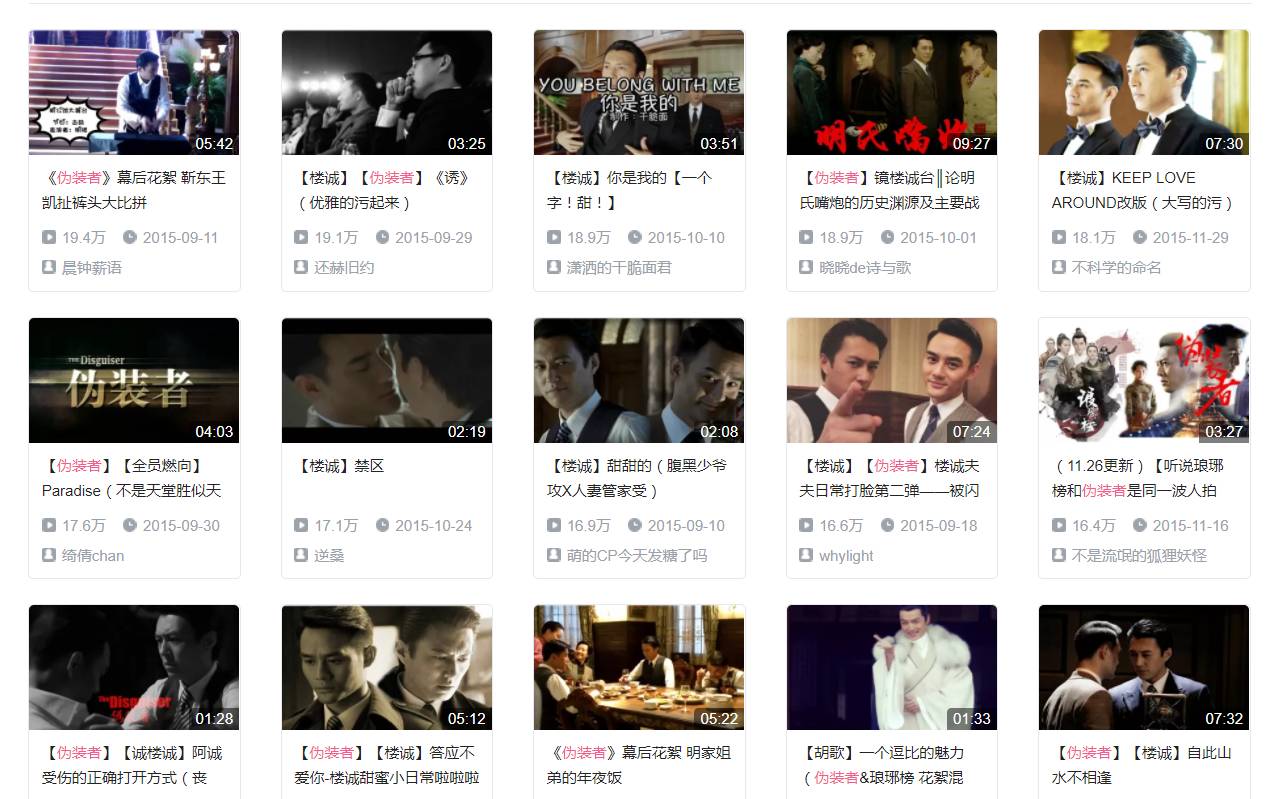Open the 全员燃向 Paradise video
The width and height of the screenshot is (1273, 799).
click(134, 380)
